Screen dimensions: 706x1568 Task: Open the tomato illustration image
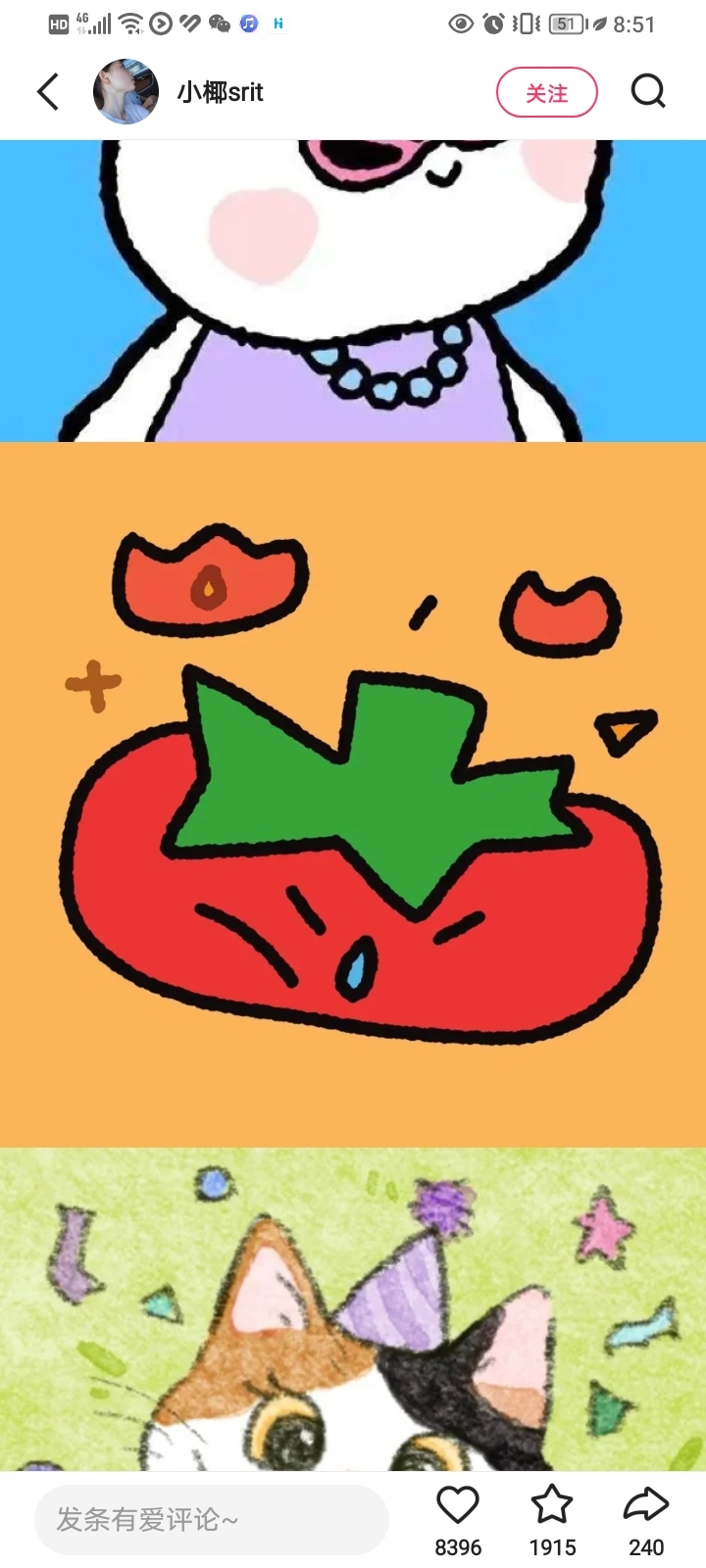(x=353, y=794)
